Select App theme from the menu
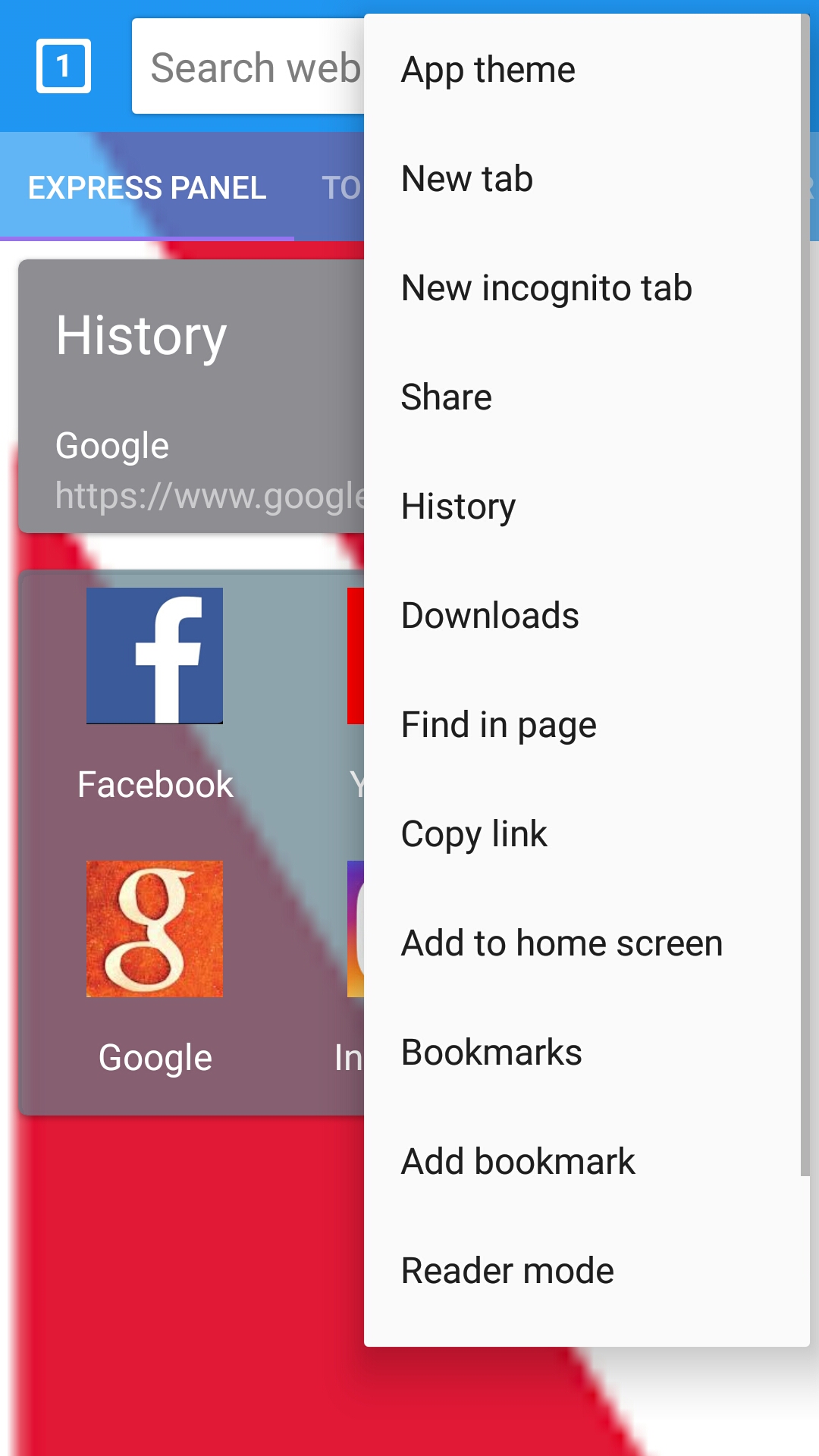The height and width of the screenshot is (1456, 819). (x=488, y=70)
